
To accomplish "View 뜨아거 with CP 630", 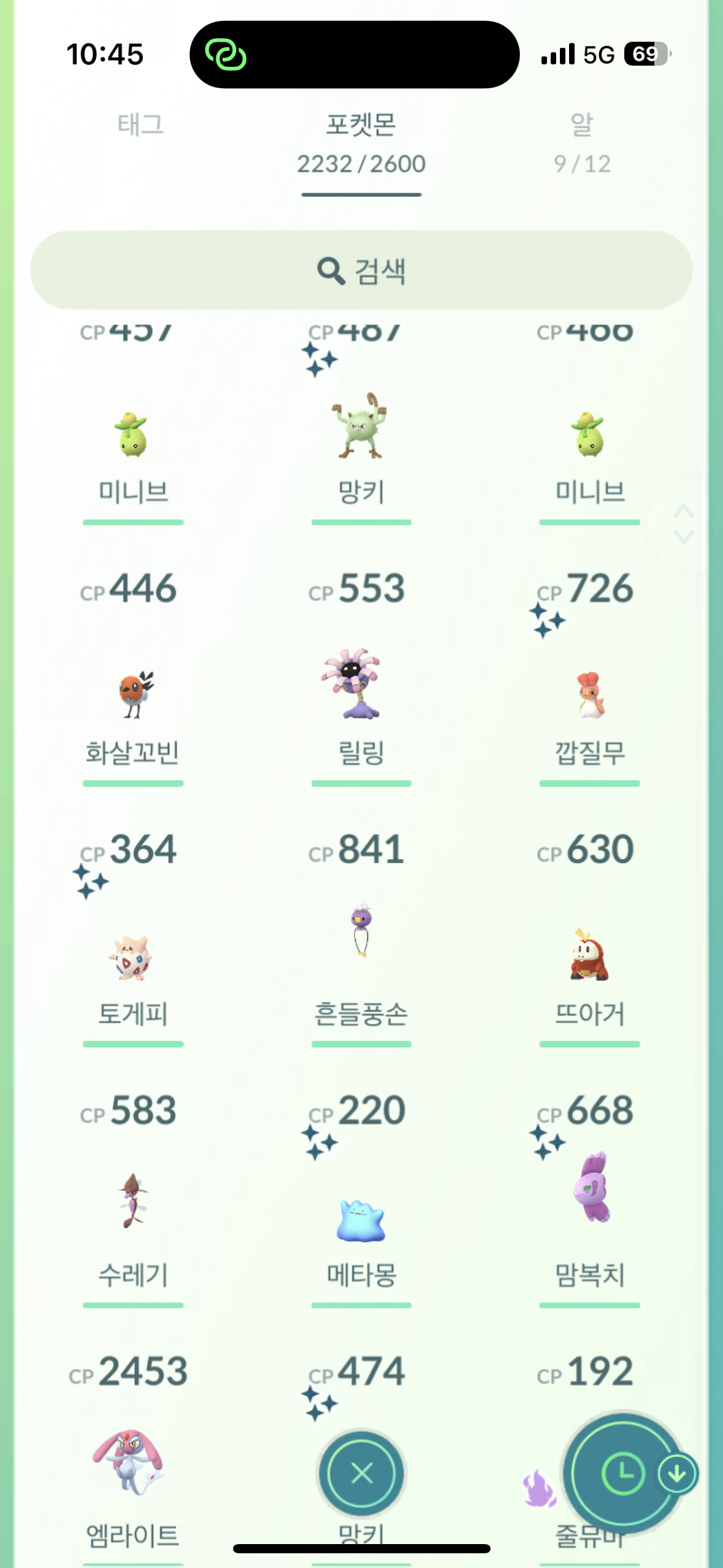I will tap(589, 956).
